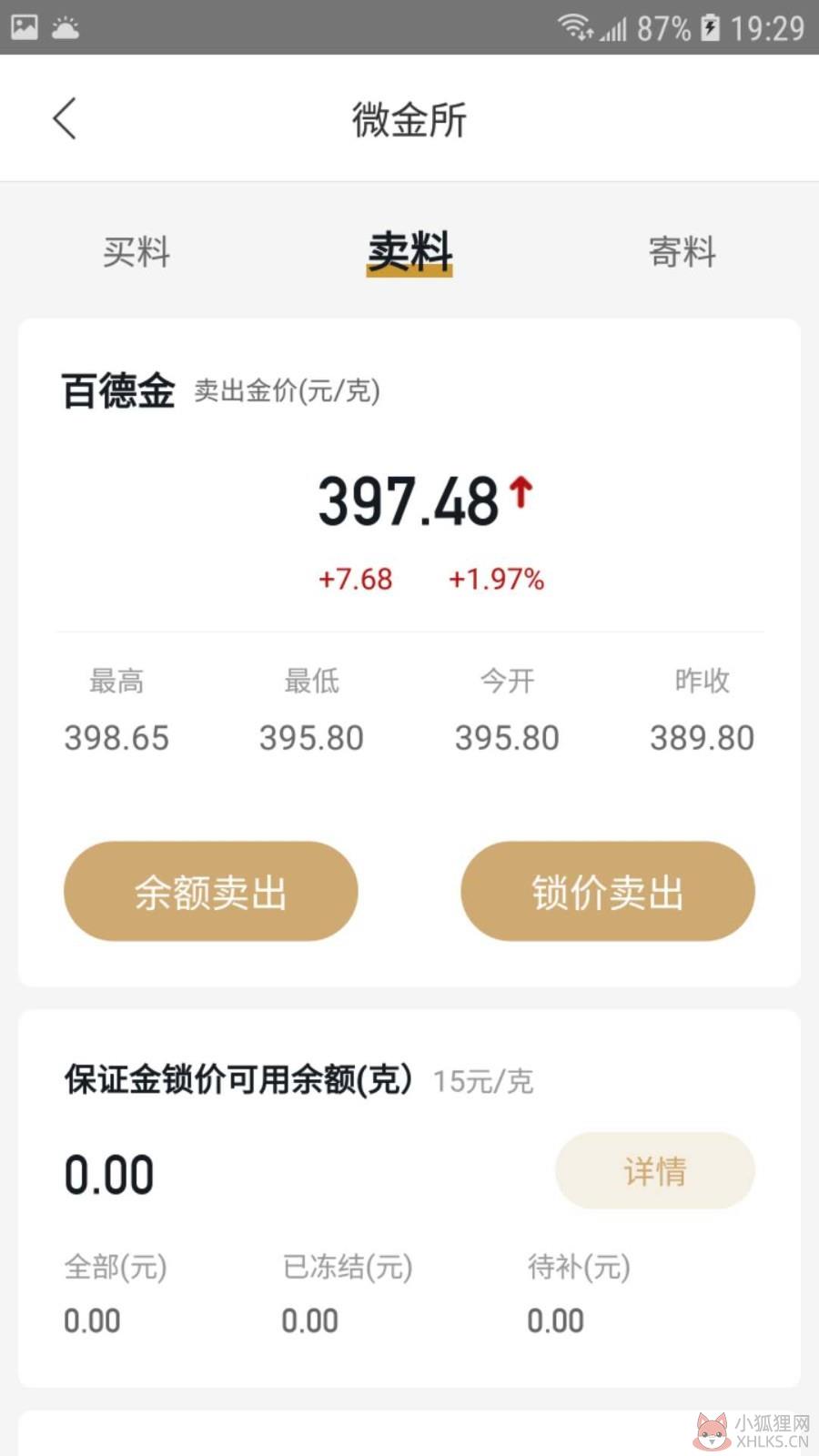Switch to the 买料 tab

coord(136,252)
